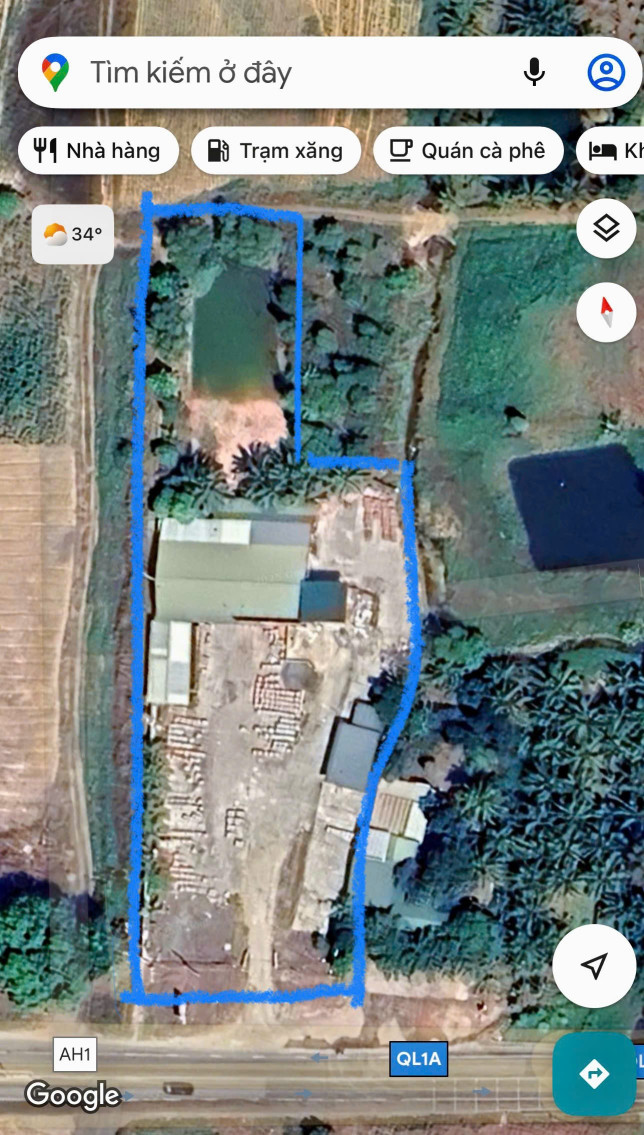Open the 34° weather widget

point(73,235)
